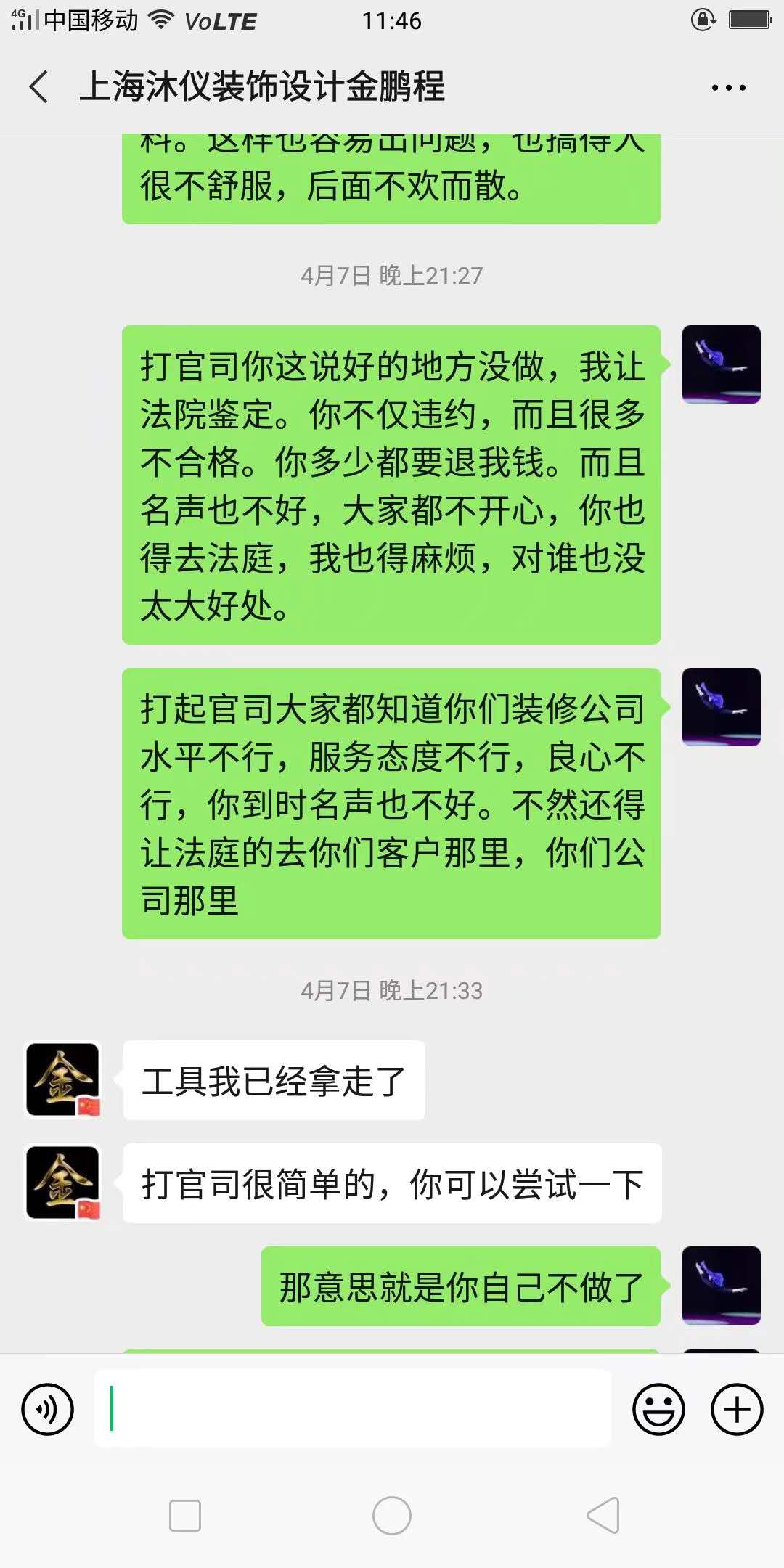
Task: Open my avatar beside 打起官司大家都知道 message
Action: point(721,707)
